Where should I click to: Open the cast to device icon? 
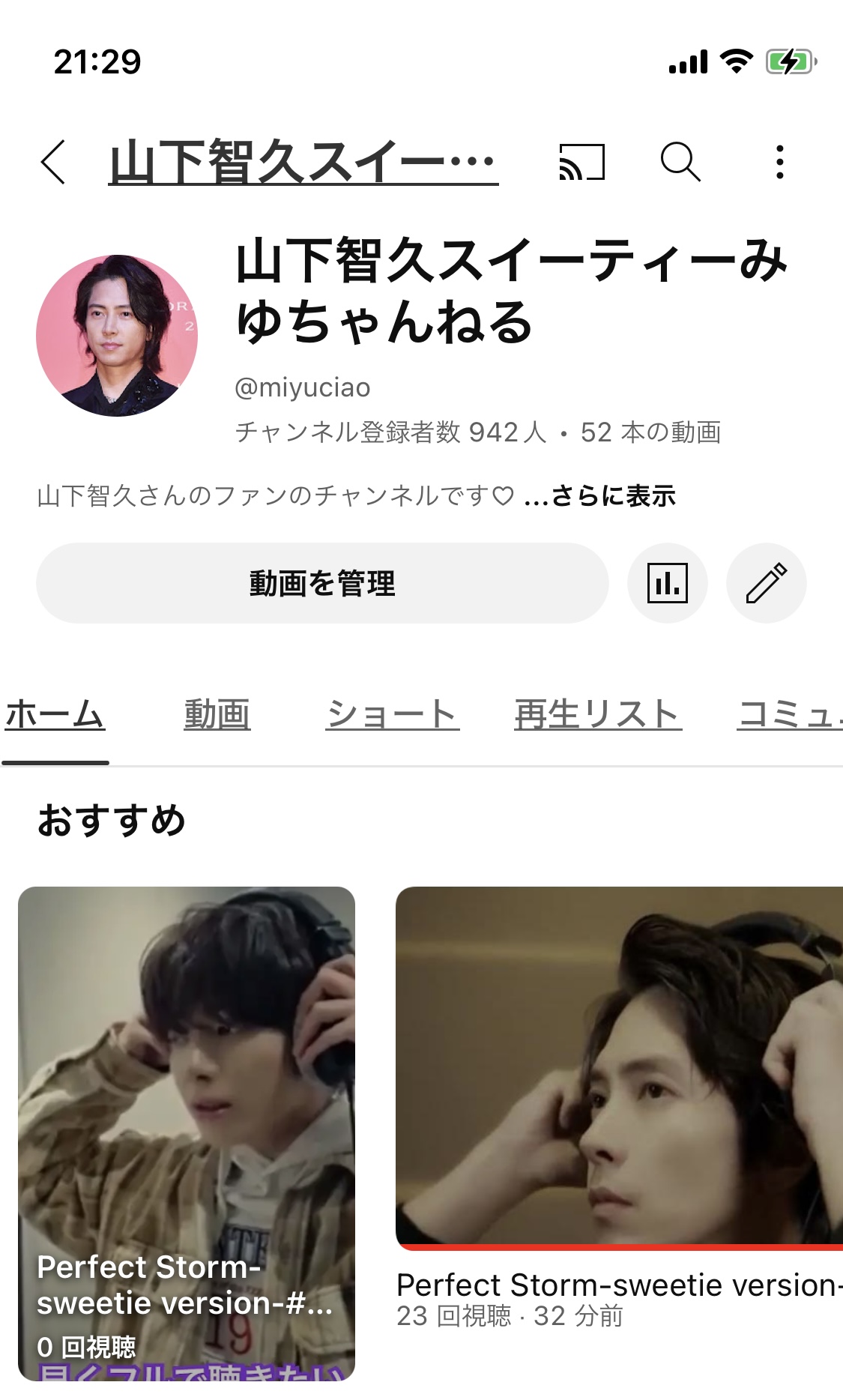tap(581, 162)
